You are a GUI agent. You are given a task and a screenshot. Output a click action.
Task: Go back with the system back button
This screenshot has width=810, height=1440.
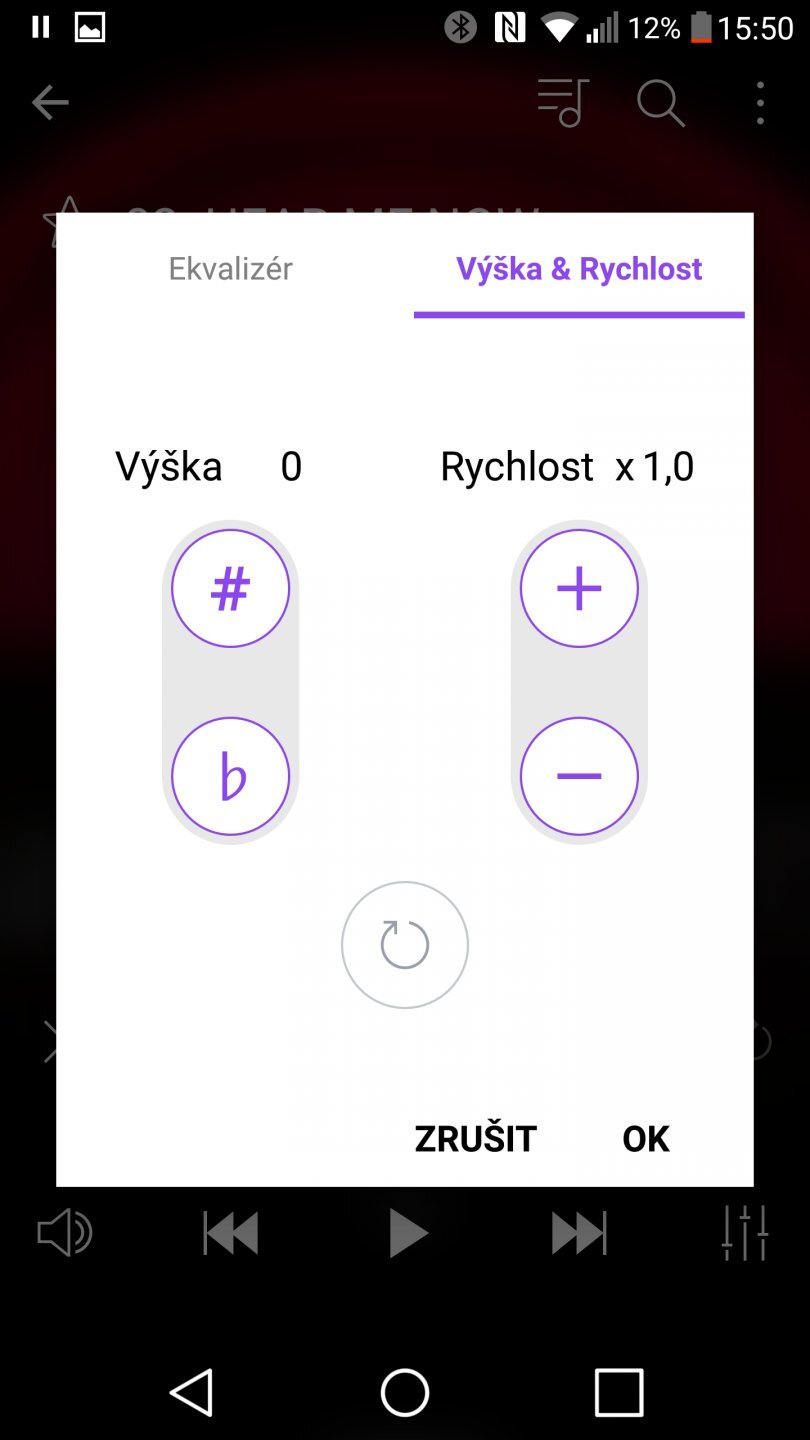click(x=191, y=1392)
